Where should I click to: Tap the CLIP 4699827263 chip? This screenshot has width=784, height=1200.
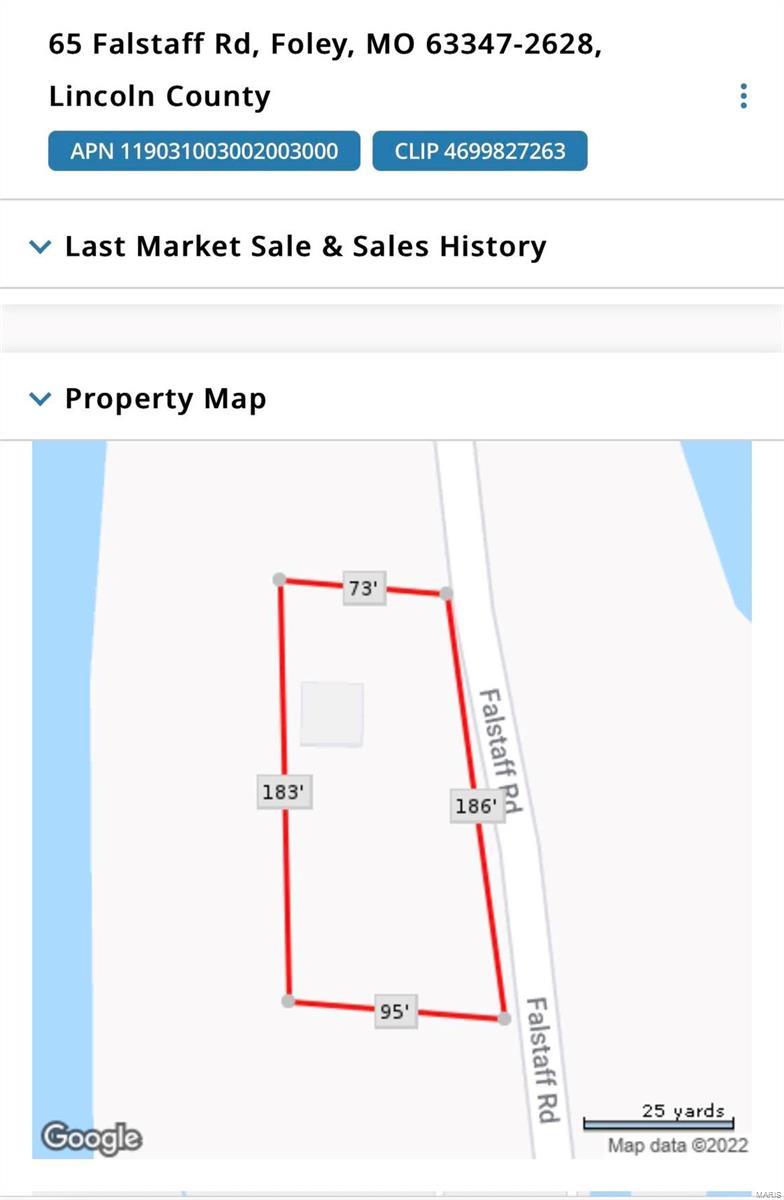coord(480,151)
